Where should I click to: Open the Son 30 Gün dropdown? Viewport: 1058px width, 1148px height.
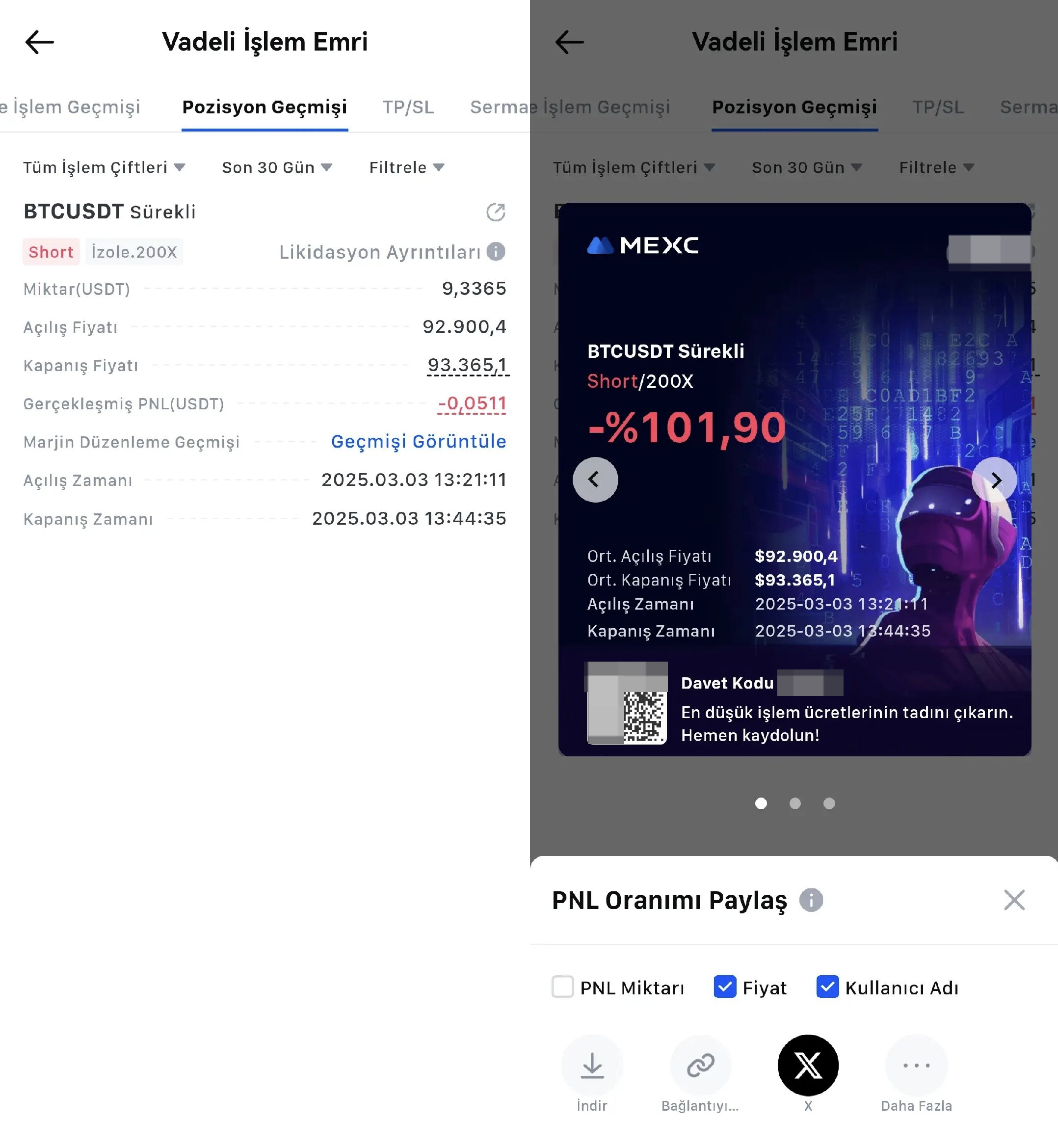[x=277, y=168]
